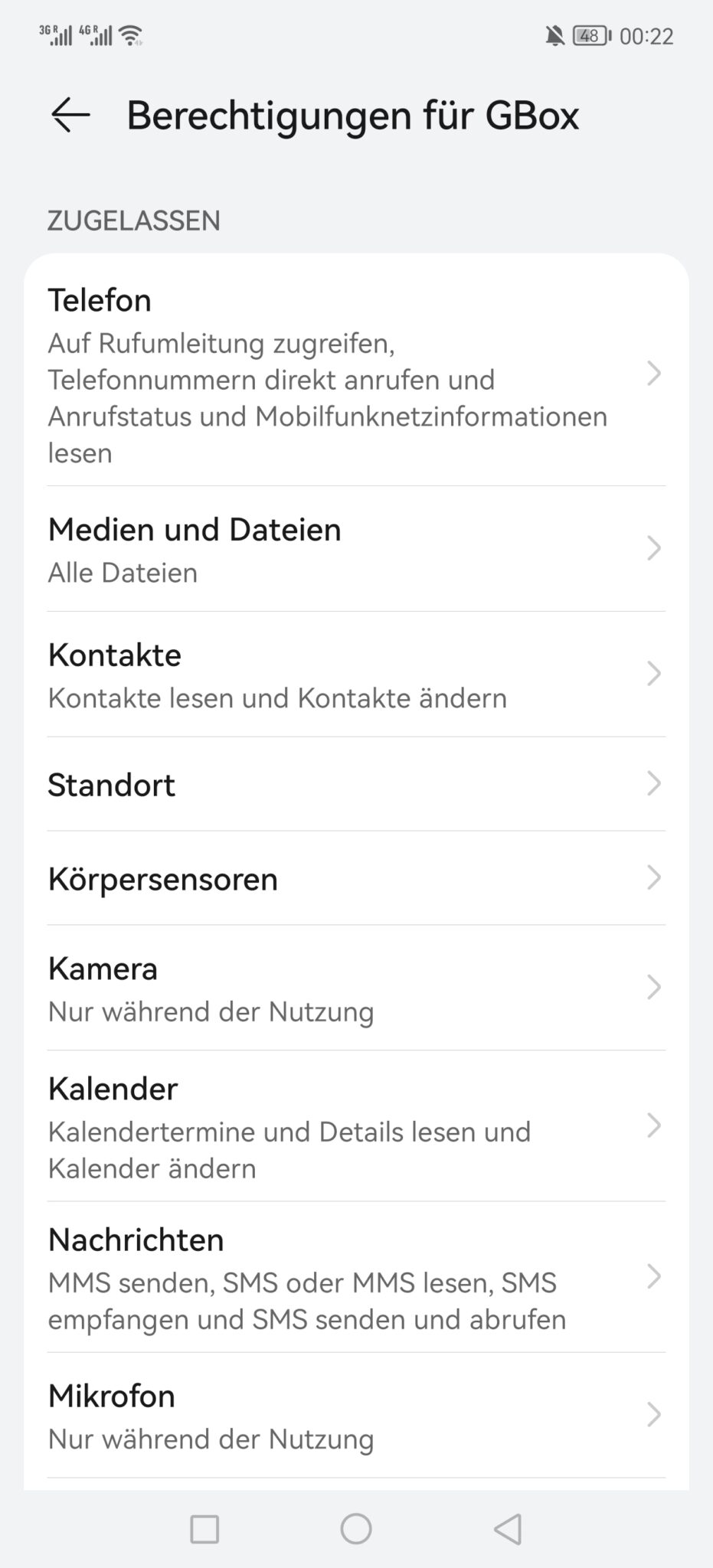Viewport: 713px width, 1568px height.
Task: Navigate back using the arrow icon
Action: click(x=70, y=115)
